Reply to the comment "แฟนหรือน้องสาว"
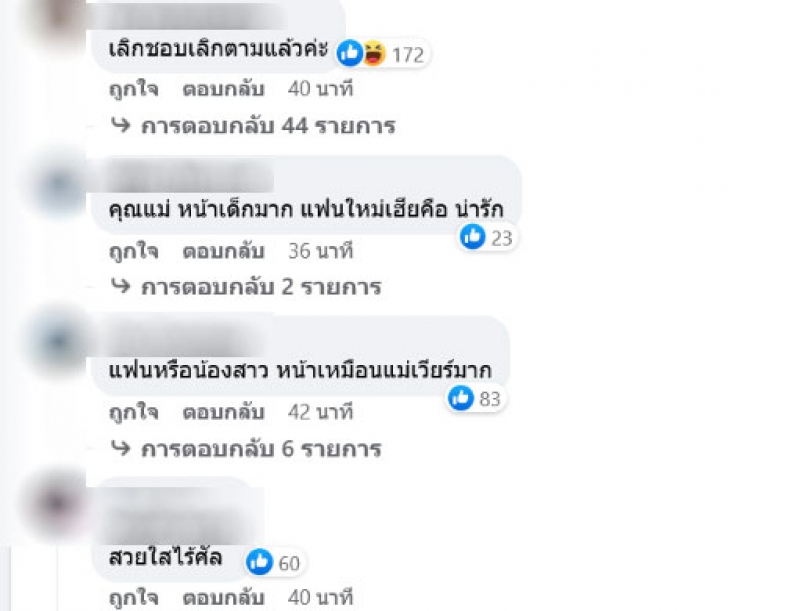Viewport: 800px width, 611px height. 222,411
